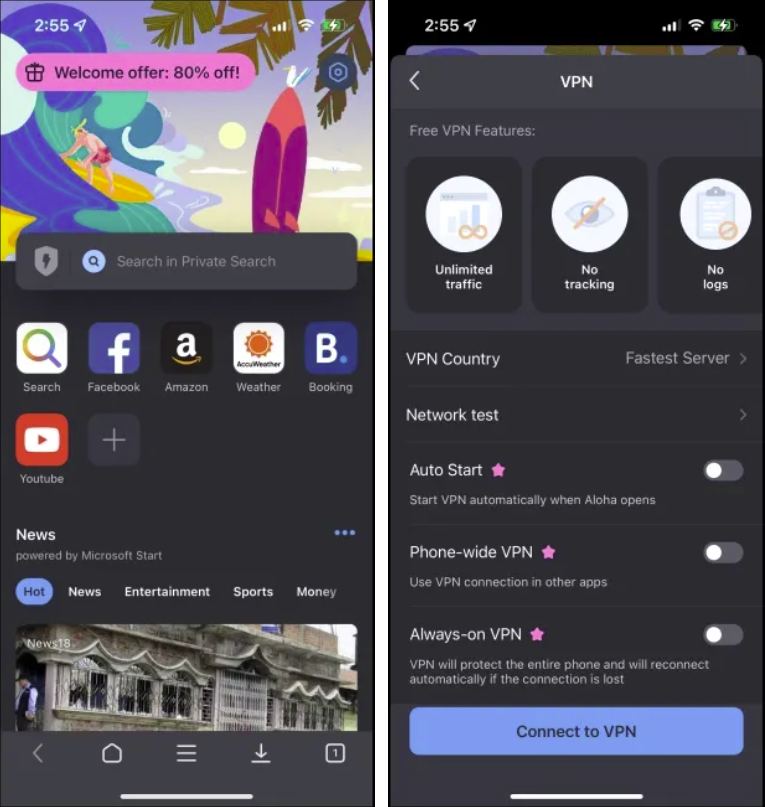Viewport: 765px width, 807px height.
Task: Open the tabs counter in the bottom toolbar
Action: tap(335, 754)
